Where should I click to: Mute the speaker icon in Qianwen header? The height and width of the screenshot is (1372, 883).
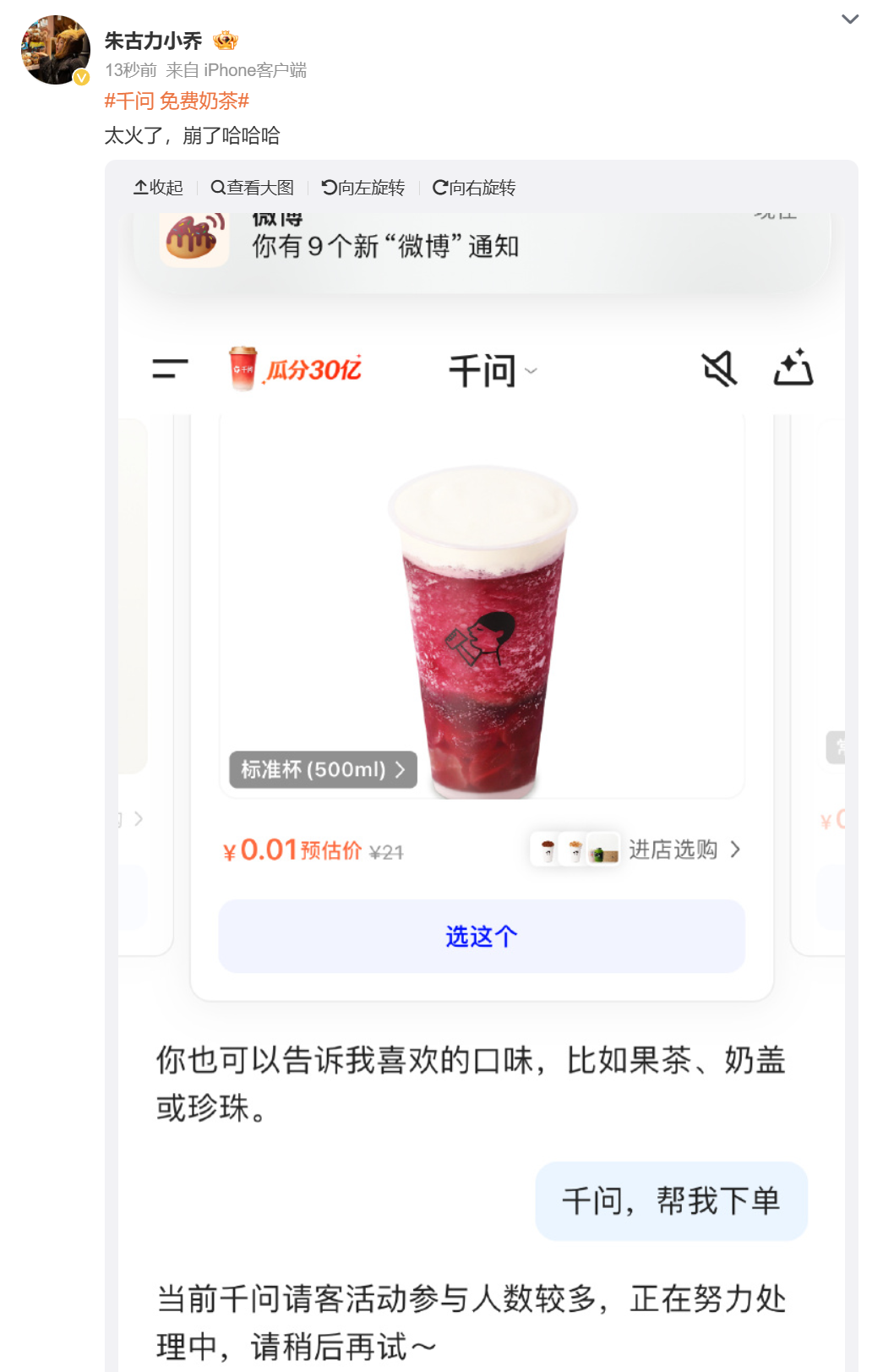[x=719, y=369]
